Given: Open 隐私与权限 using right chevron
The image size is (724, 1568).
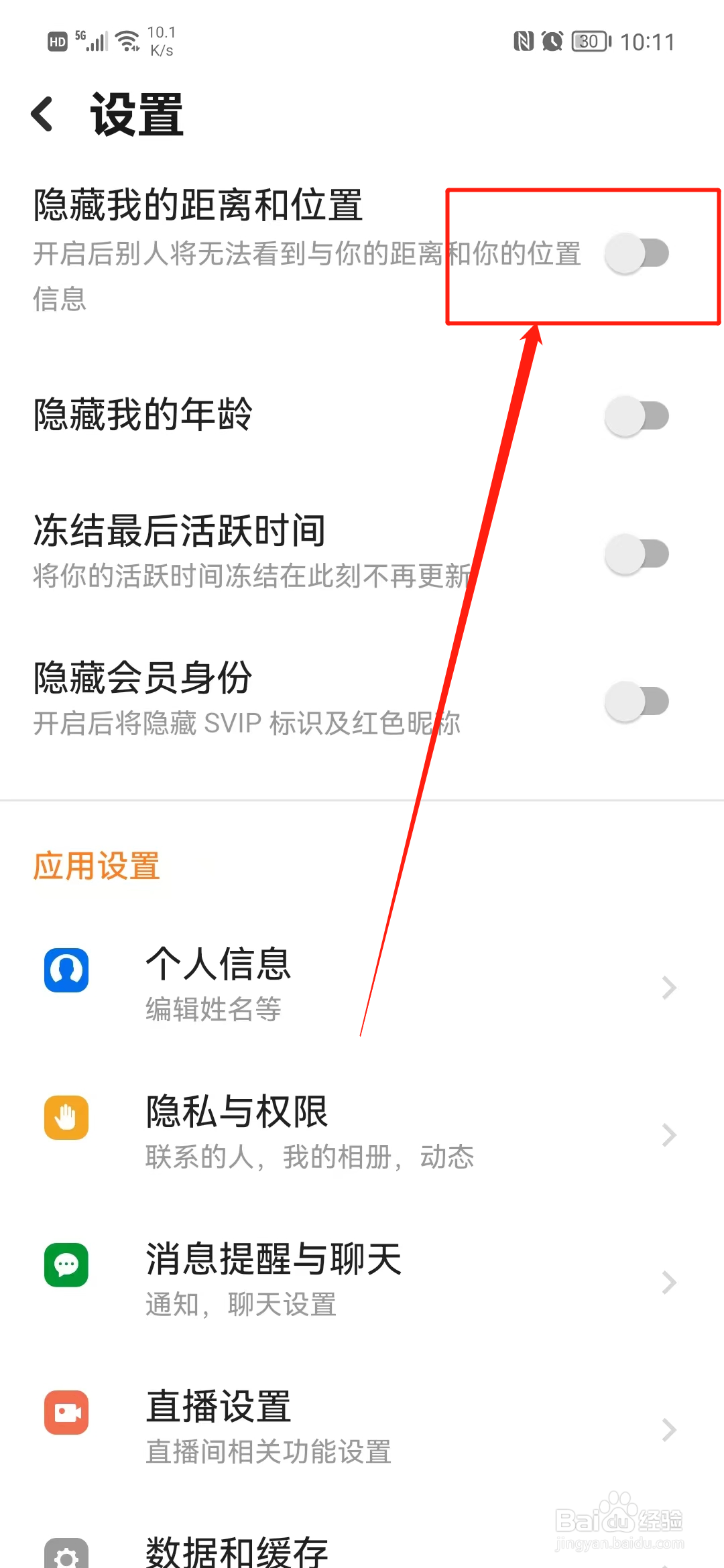Looking at the screenshot, I should [x=668, y=1134].
